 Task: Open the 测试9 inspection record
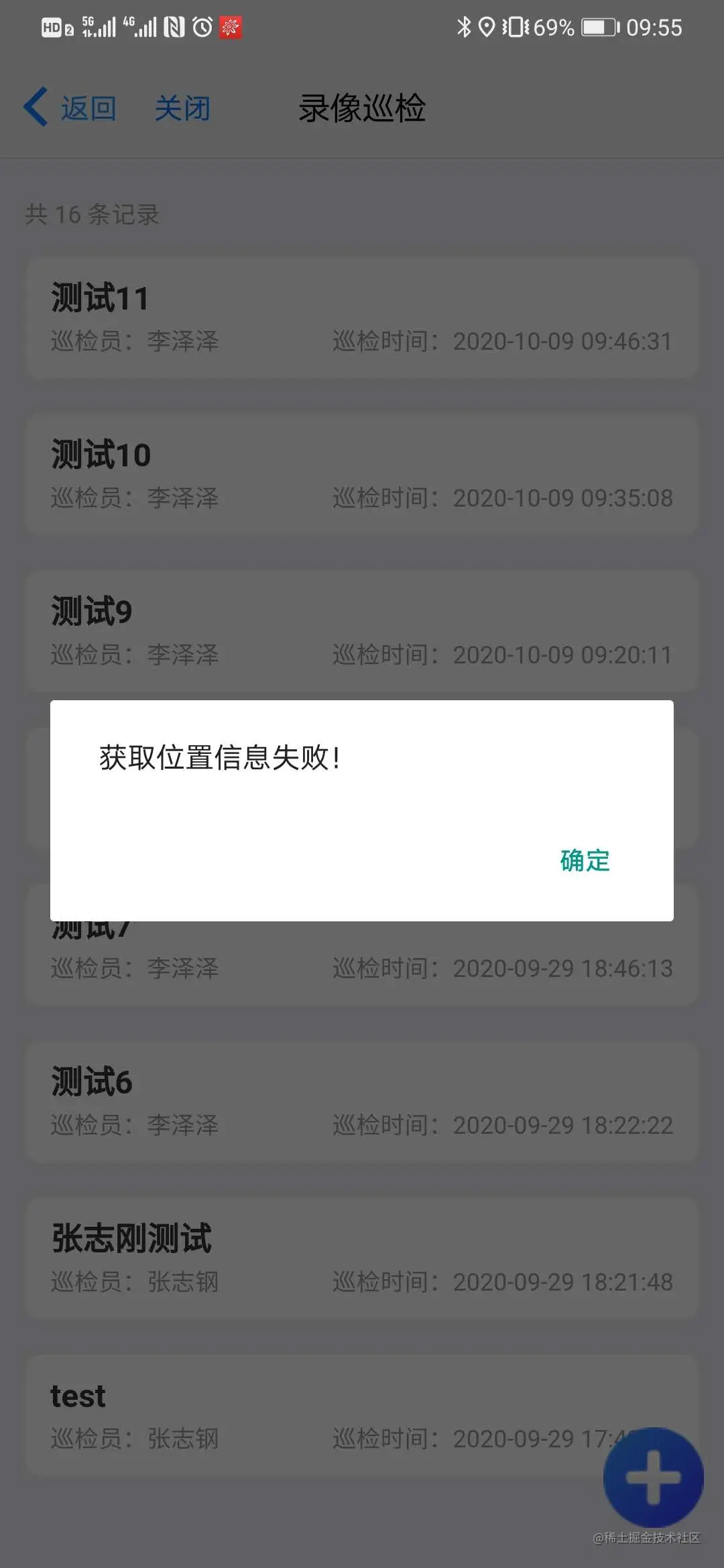[x=362, y=630]
